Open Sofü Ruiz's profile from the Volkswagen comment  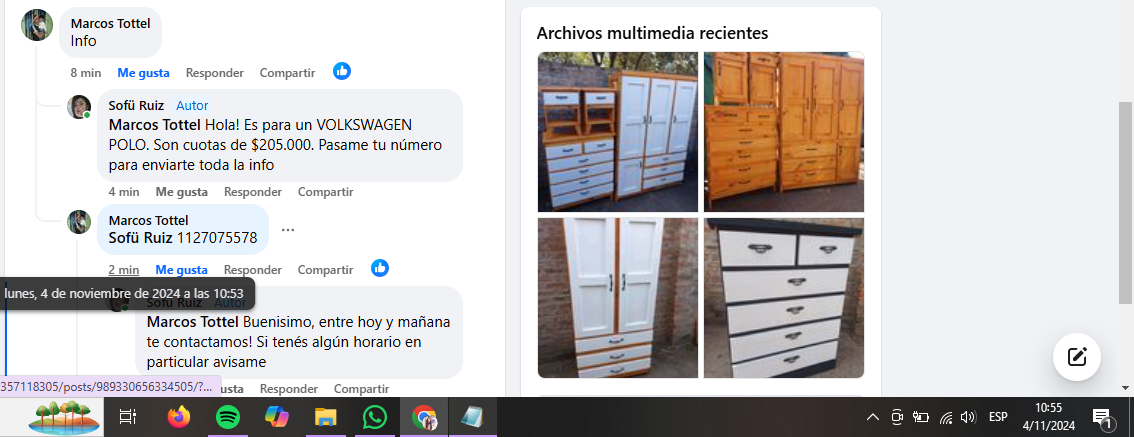coord(137,105)
